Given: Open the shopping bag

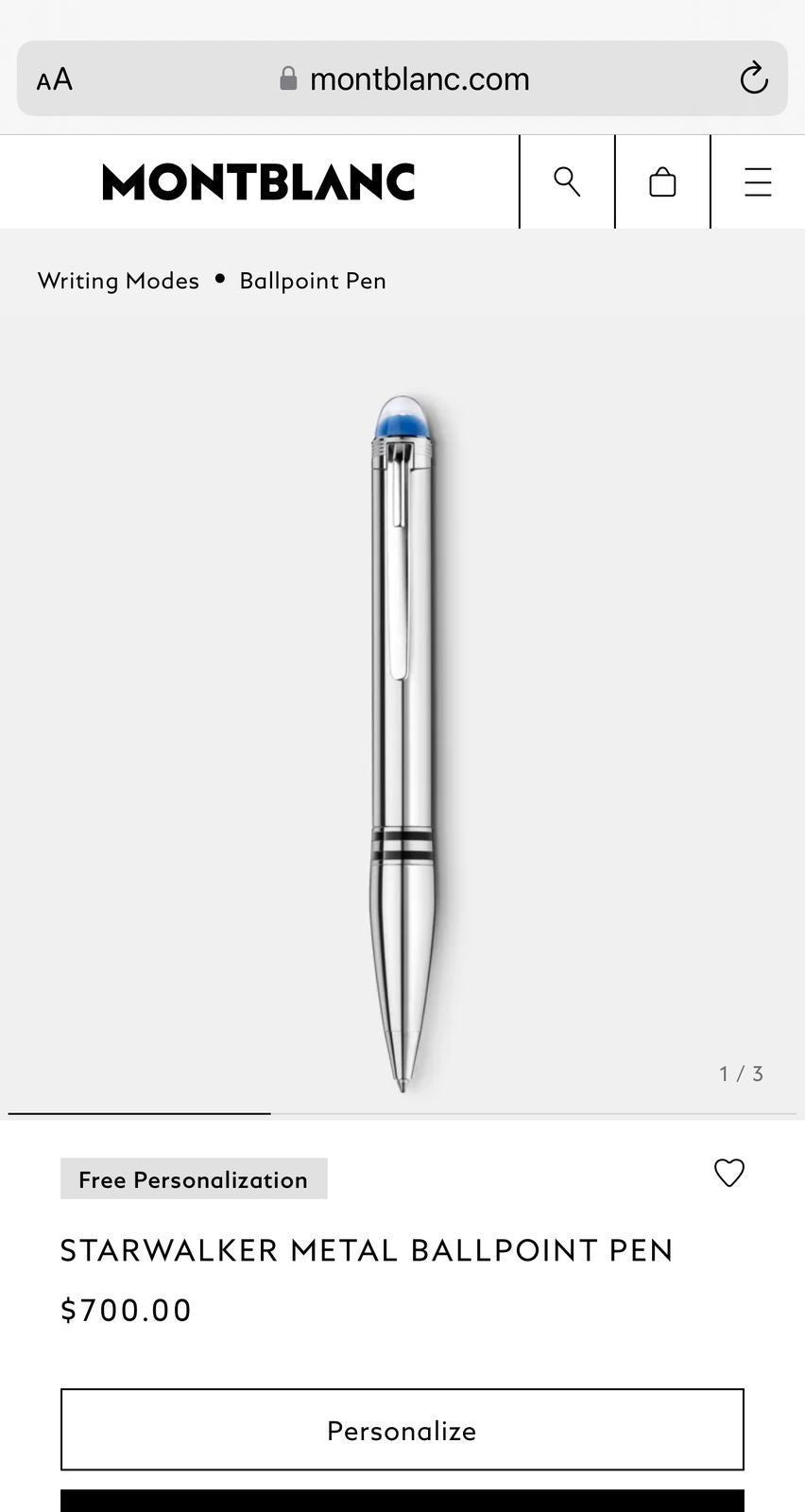Looking at the screenshot, I should click(662, 181).
